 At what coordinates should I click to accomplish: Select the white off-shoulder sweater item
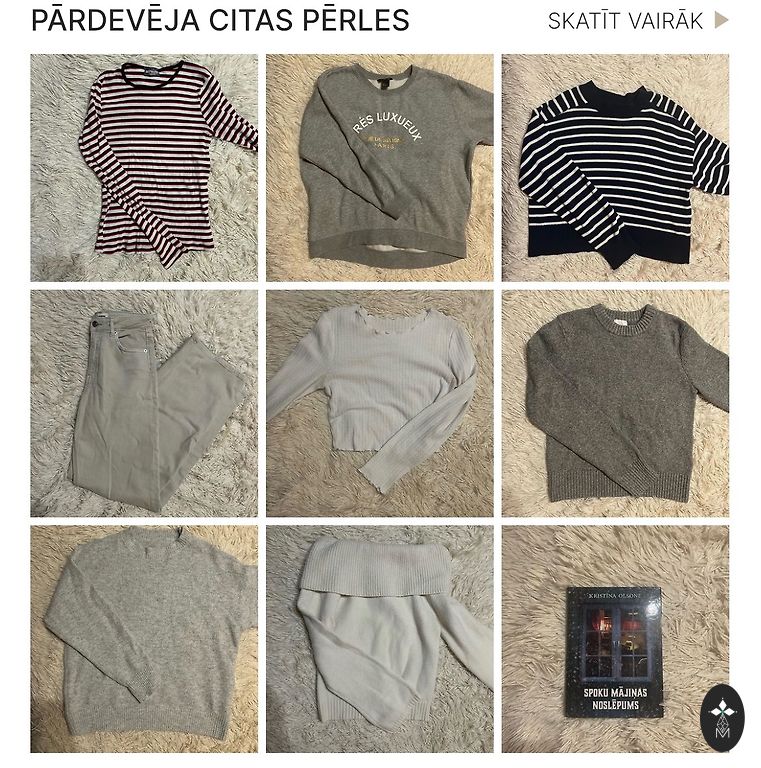pos(380,639)
